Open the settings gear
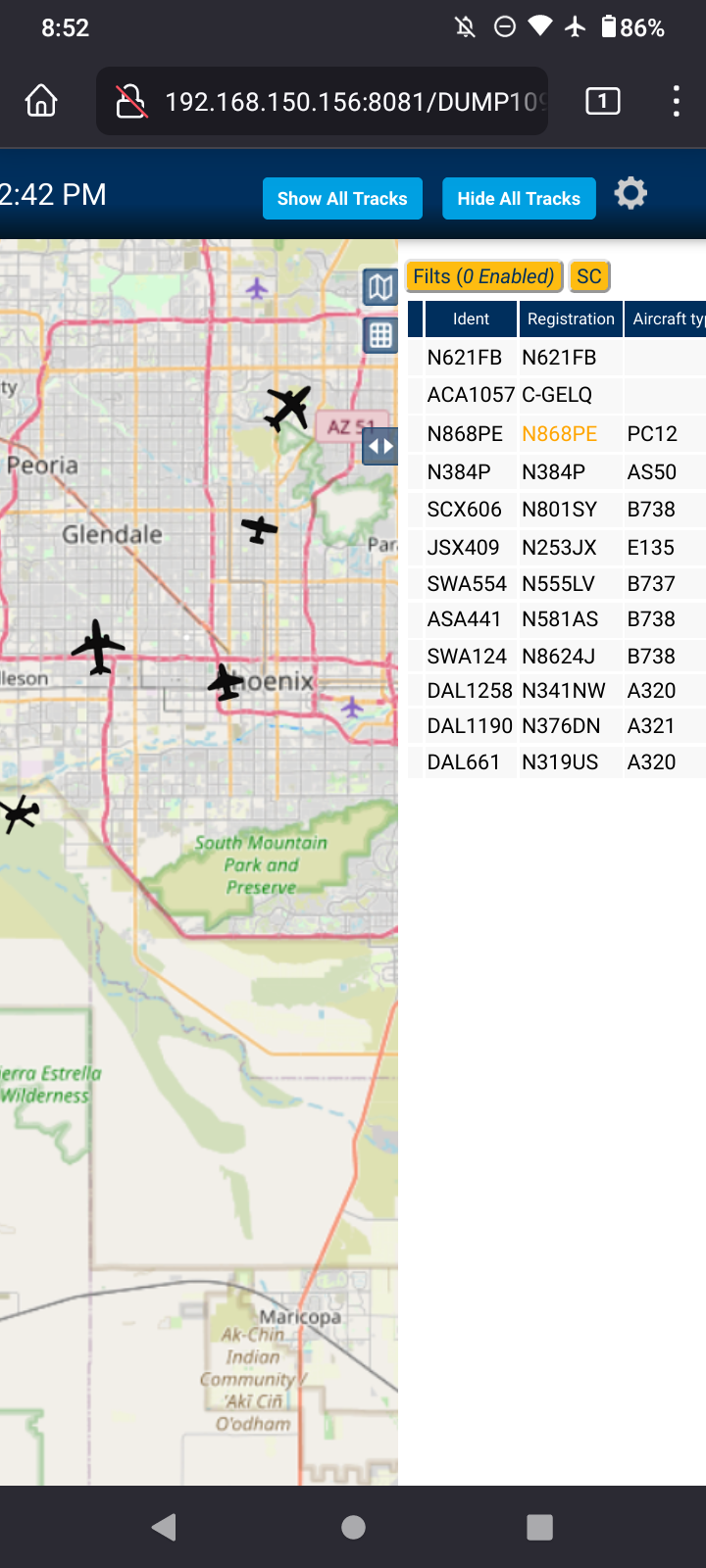 click(630, 193)
